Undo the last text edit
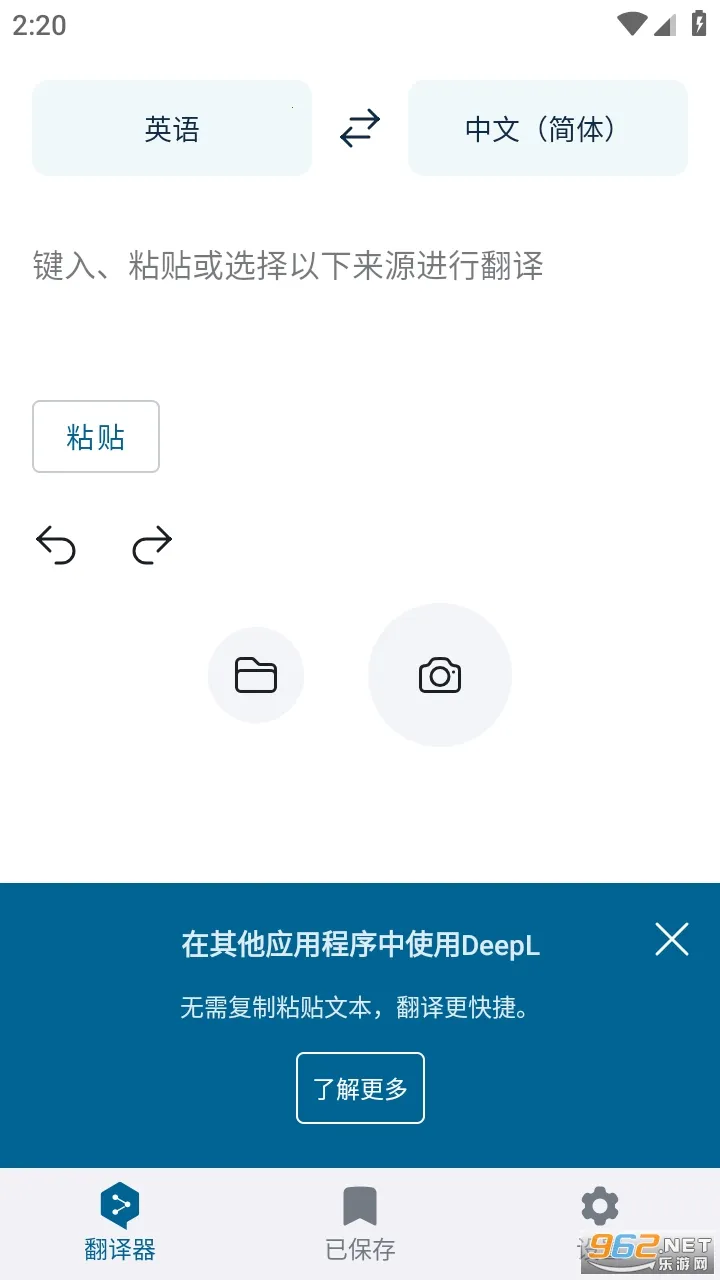This screenshot has height=1280, width=720. (56, 546)
